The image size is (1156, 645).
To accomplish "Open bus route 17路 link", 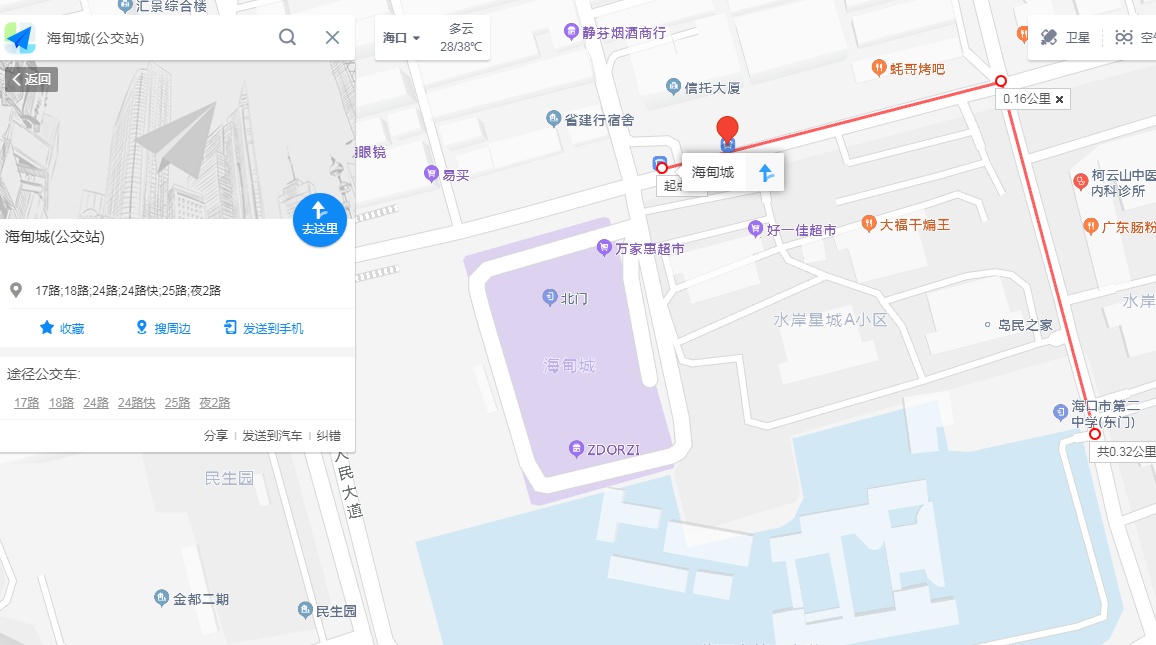I will [27, 403].
